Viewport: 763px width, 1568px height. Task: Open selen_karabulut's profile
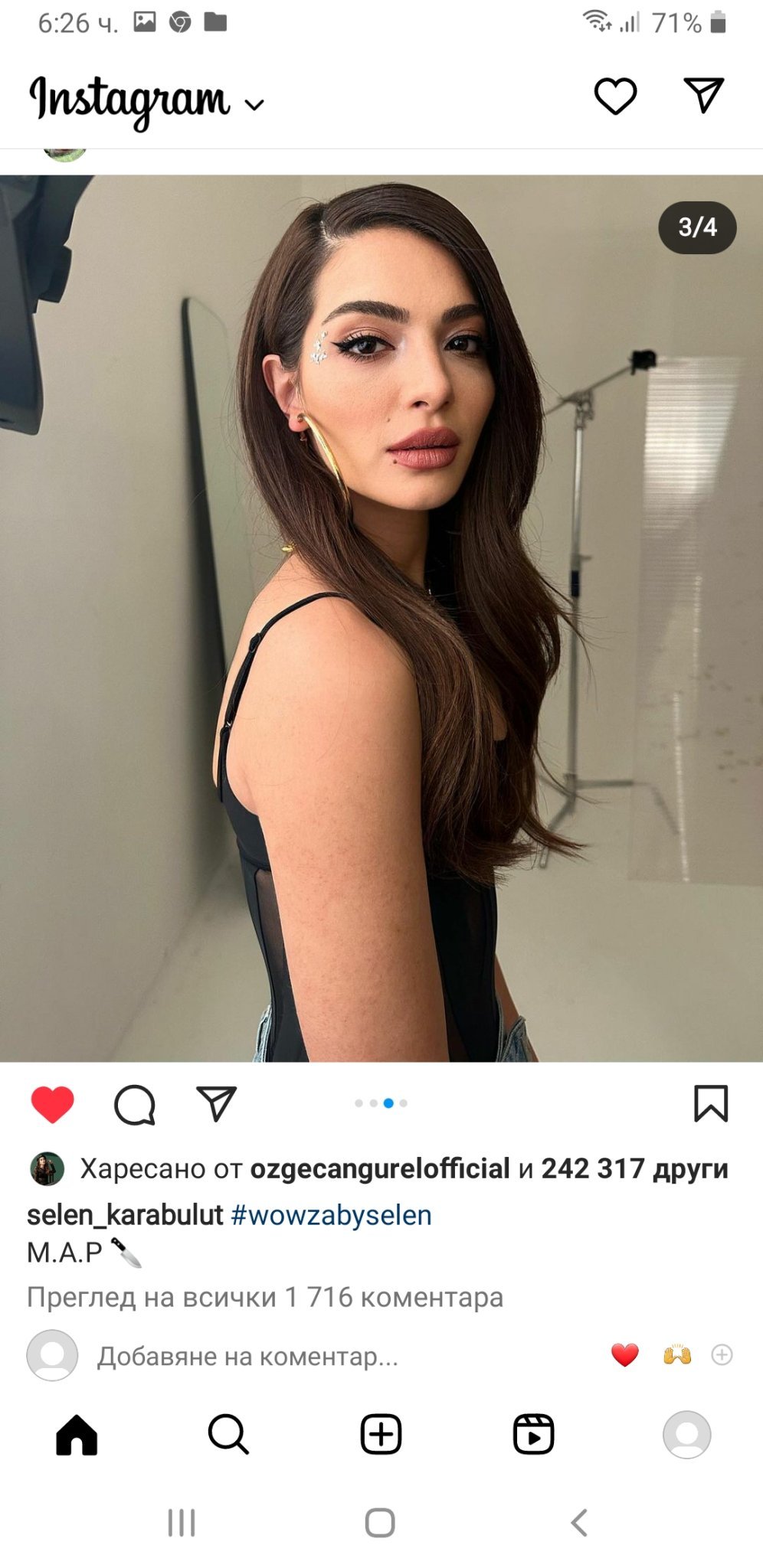coord(125,1215)
